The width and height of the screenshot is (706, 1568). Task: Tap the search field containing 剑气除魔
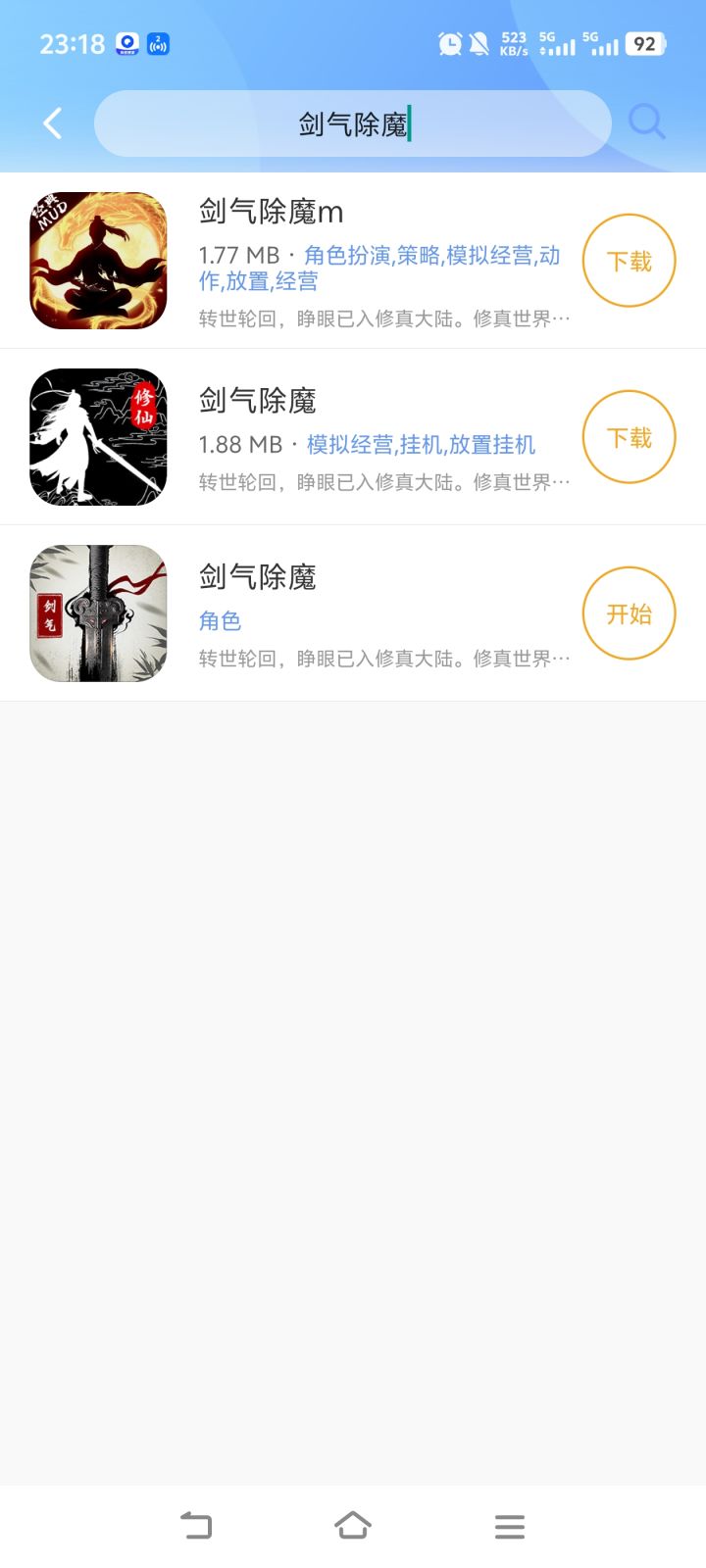pos(353,124)
